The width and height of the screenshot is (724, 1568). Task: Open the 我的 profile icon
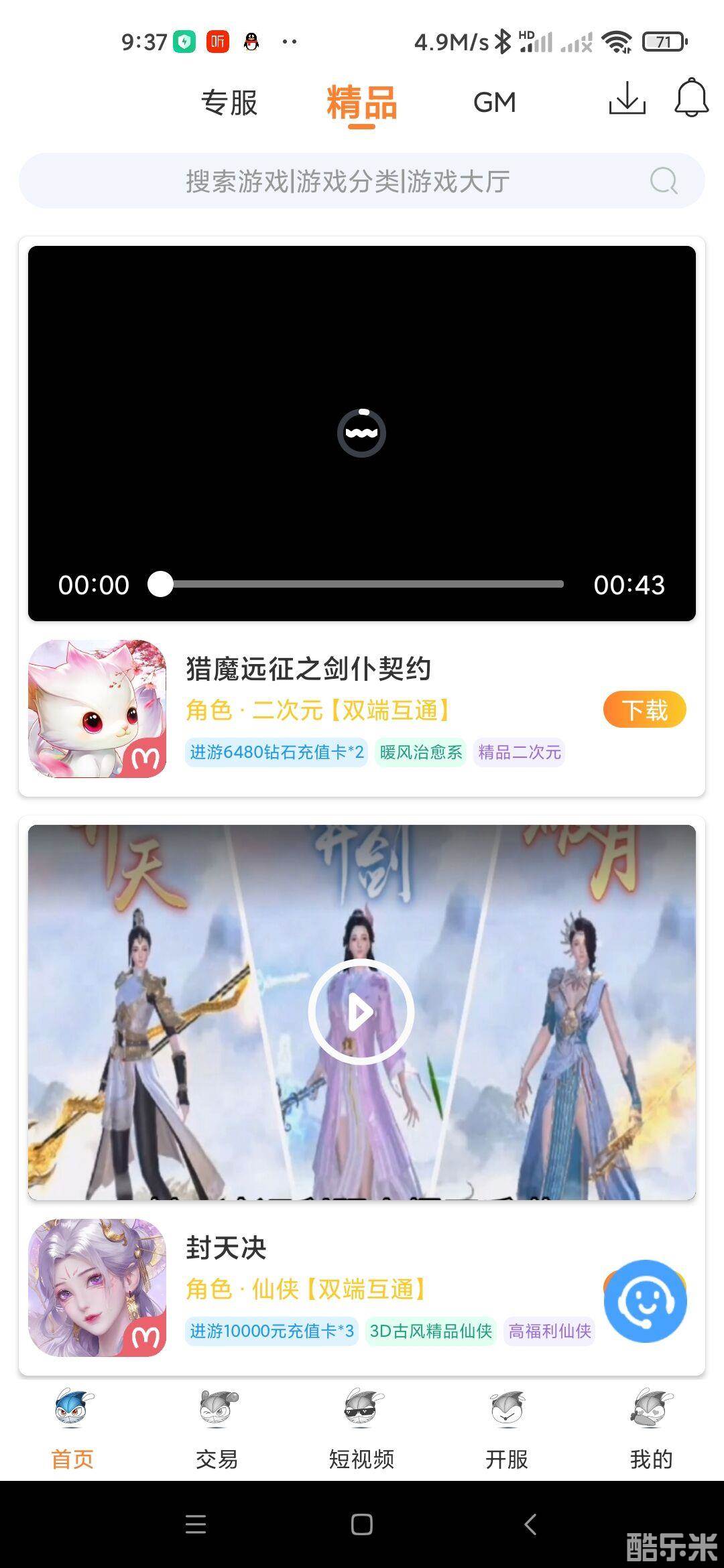click(651, 1411)
